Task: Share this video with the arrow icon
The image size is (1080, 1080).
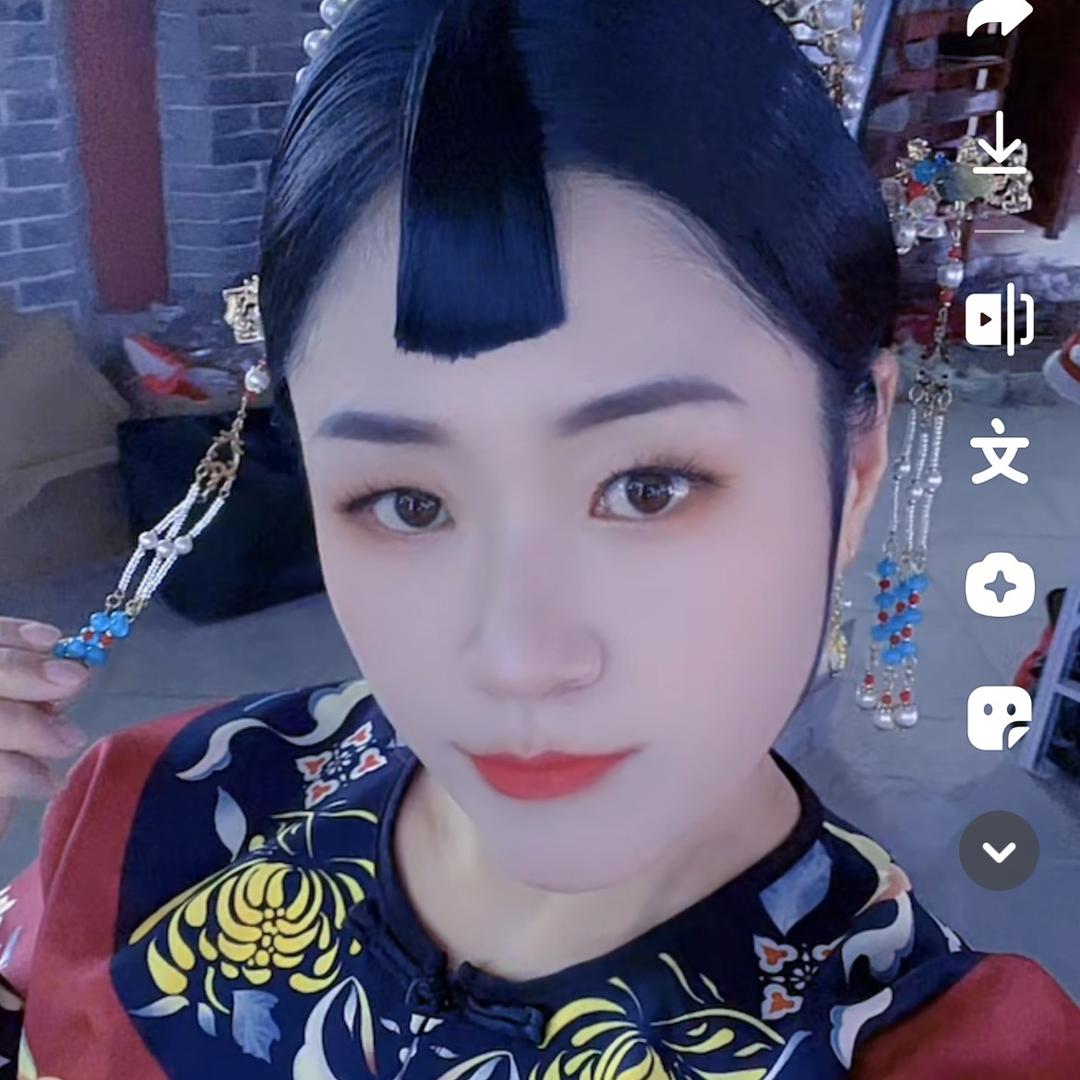Action: (x=999, y=18)
